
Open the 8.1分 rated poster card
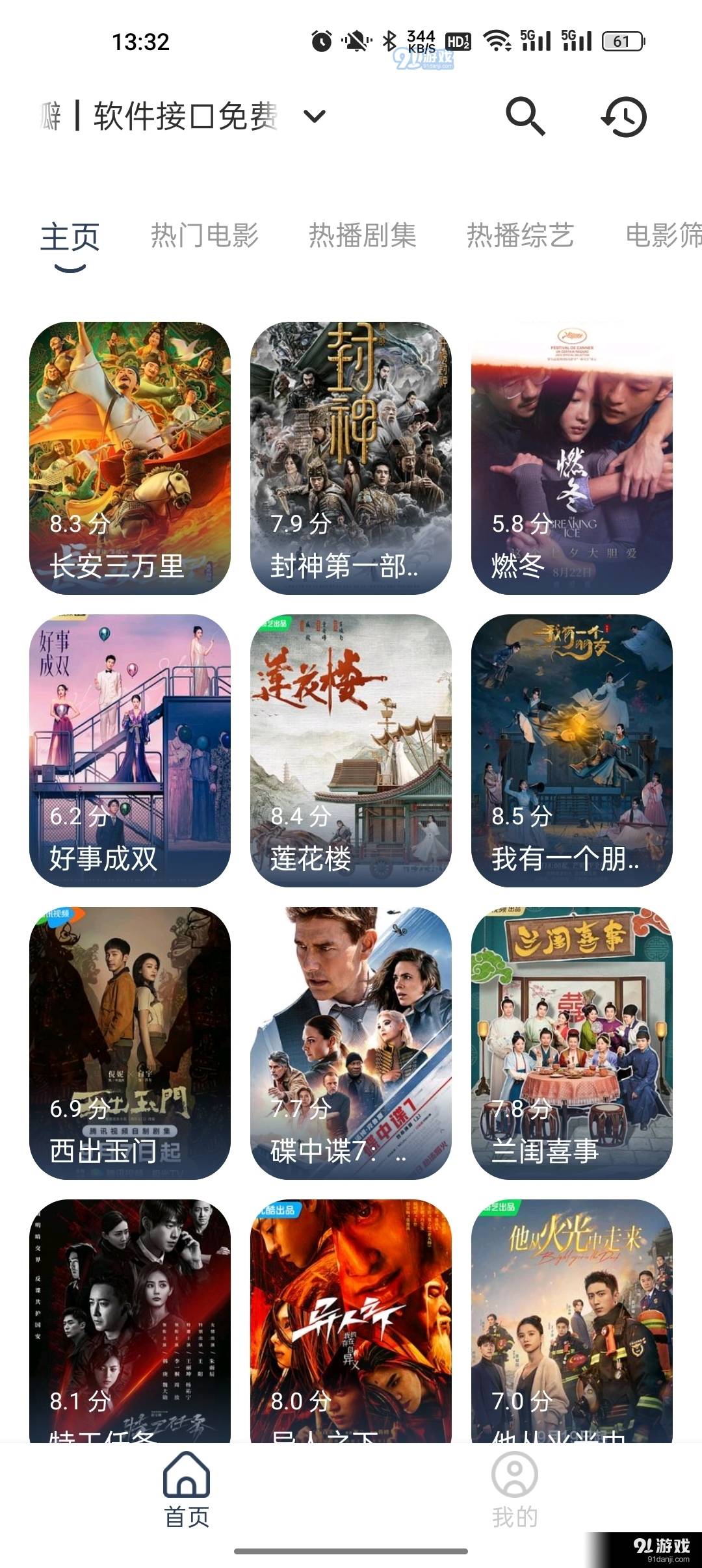pyautogui.click(x=130, y=1320)
